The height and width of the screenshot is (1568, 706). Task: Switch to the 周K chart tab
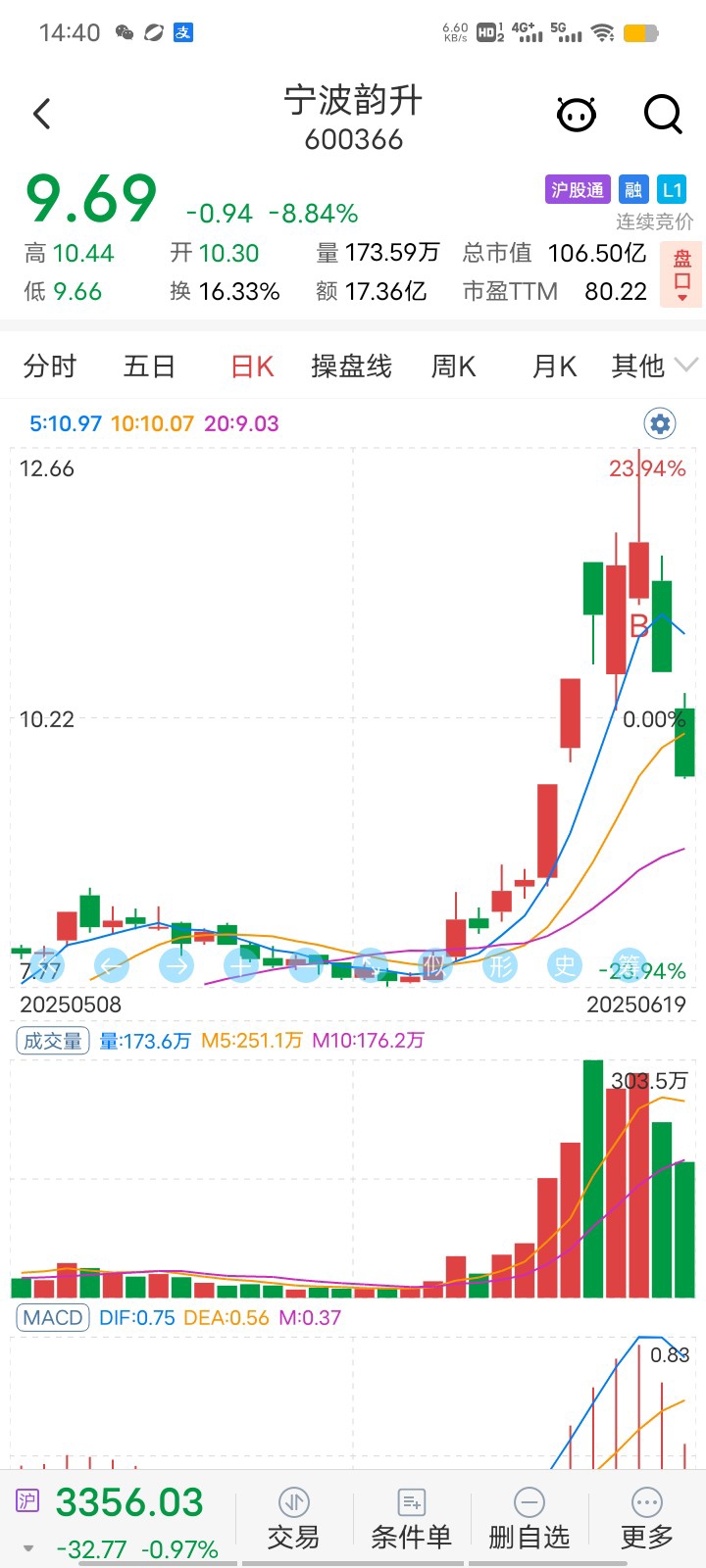453,367
